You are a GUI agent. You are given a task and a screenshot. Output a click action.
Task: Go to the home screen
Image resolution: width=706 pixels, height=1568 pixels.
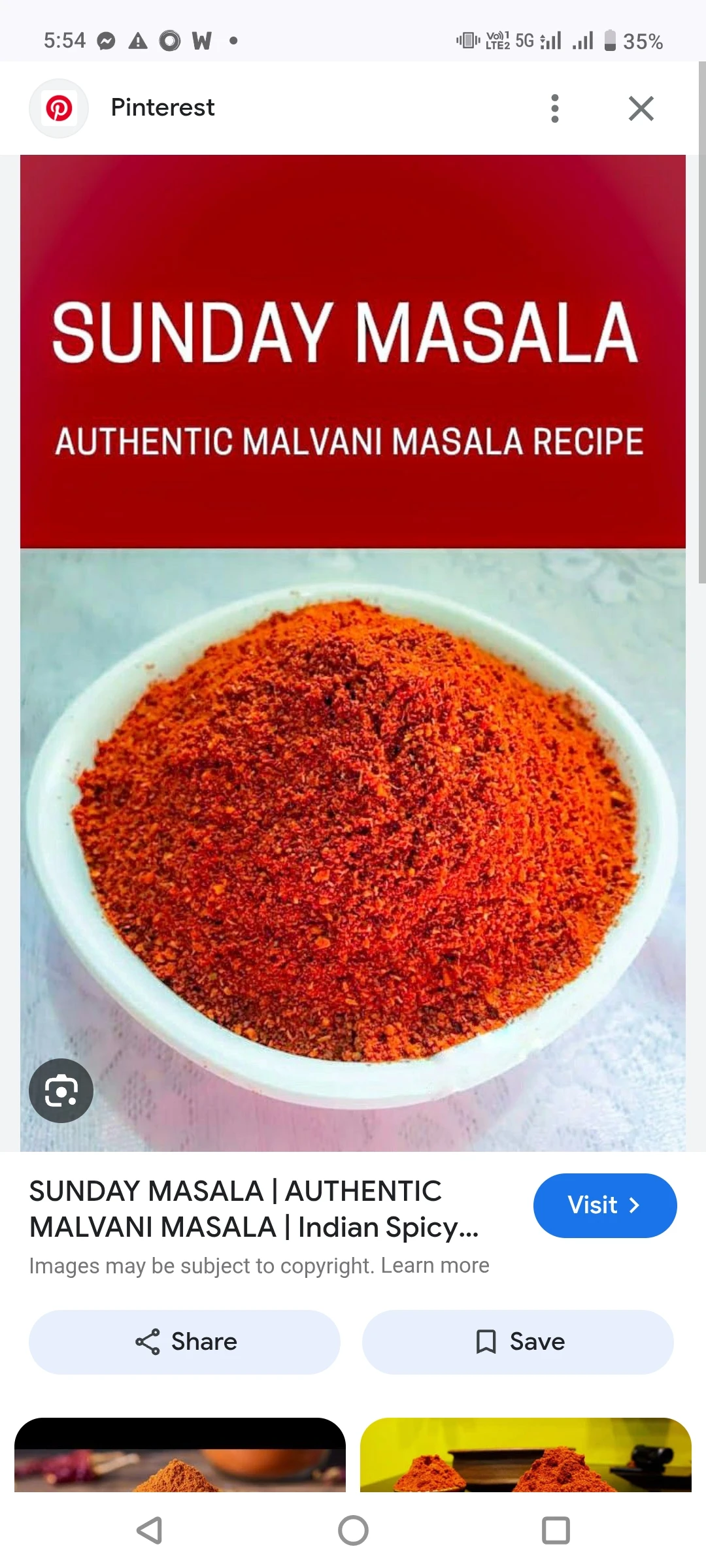[353, 1530]
